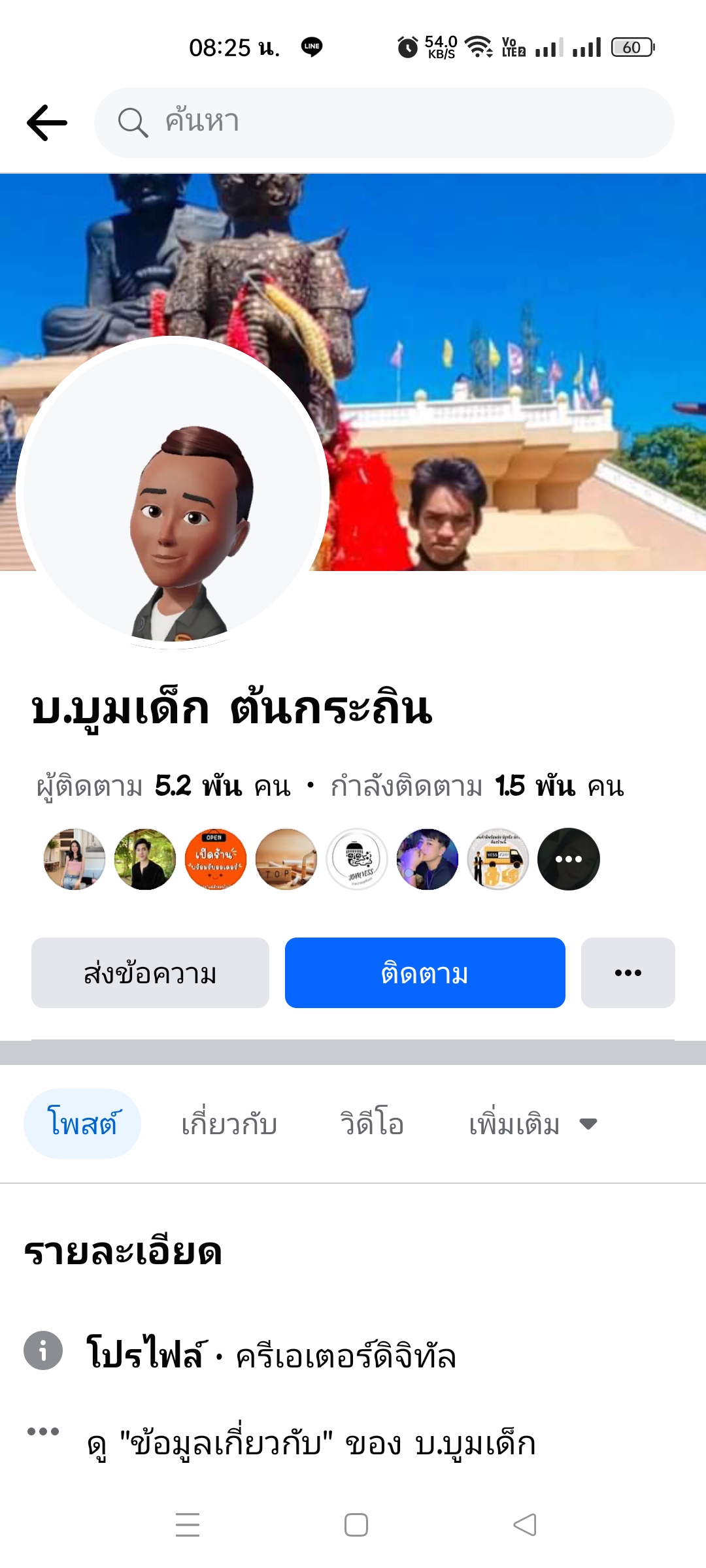Open the profile avatar picture
The height and width of the screenshot is (1568, 706).
tap(173, 492)
